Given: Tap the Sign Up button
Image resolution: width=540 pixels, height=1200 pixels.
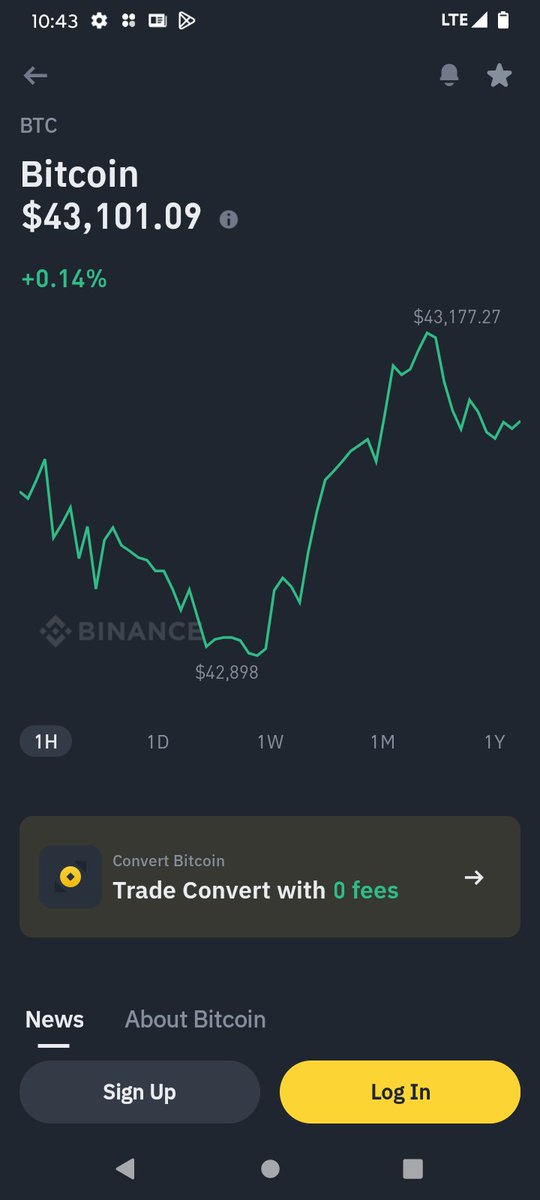Looking at the screenshot, I should pyautogui.click(x=140, y=1092).
